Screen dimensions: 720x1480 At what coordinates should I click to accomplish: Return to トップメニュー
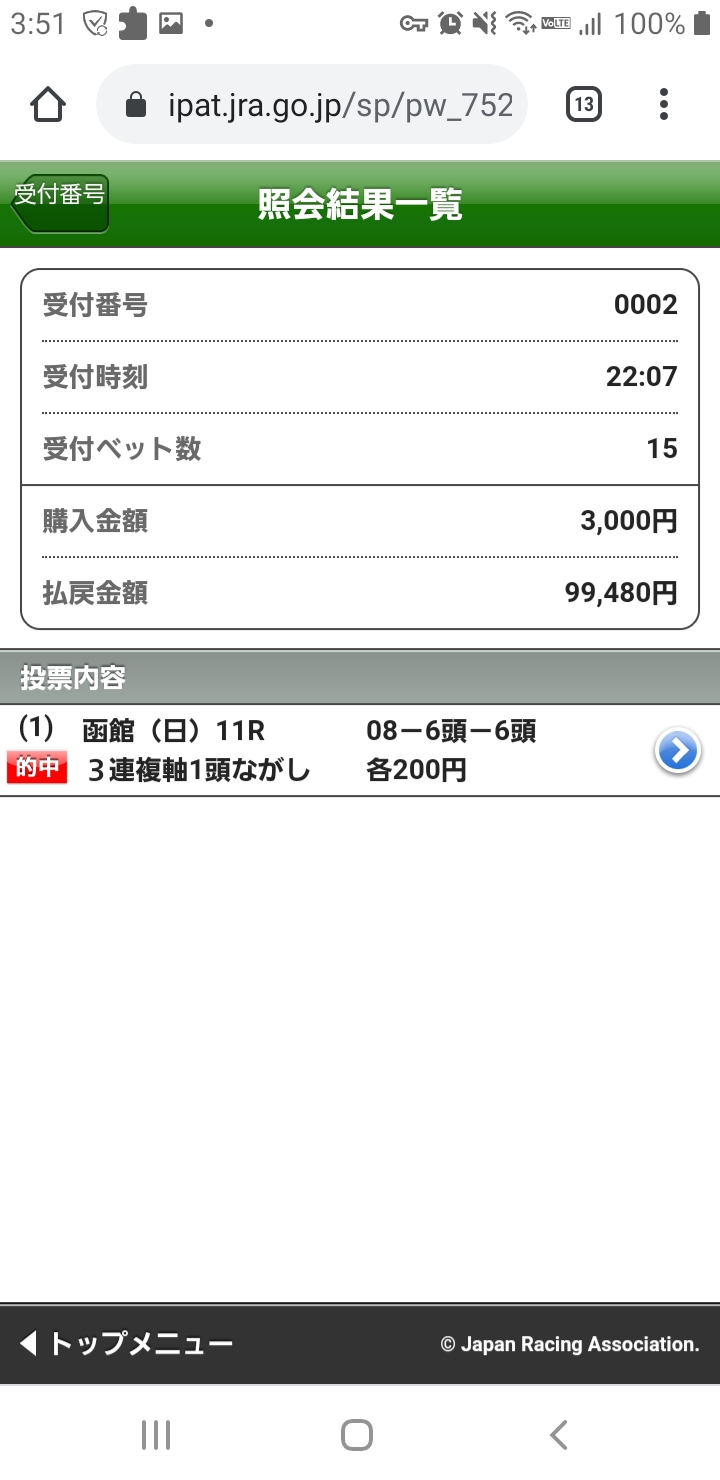pyautogui.click(x=126, y=1343)
